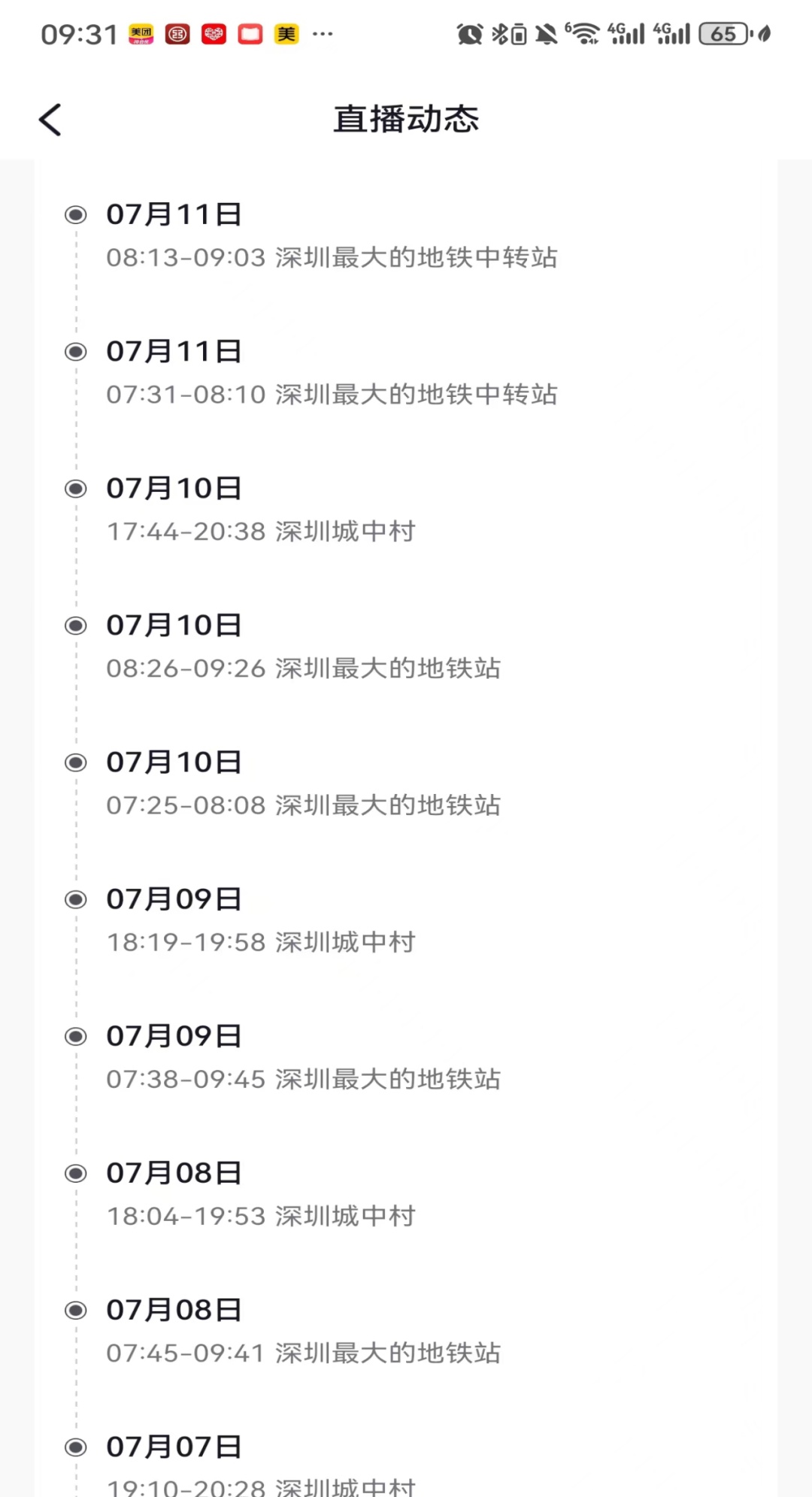812x1497 pixels.
Task: Expand the 07月07日 timeline entry
Action: (173, 1446)
